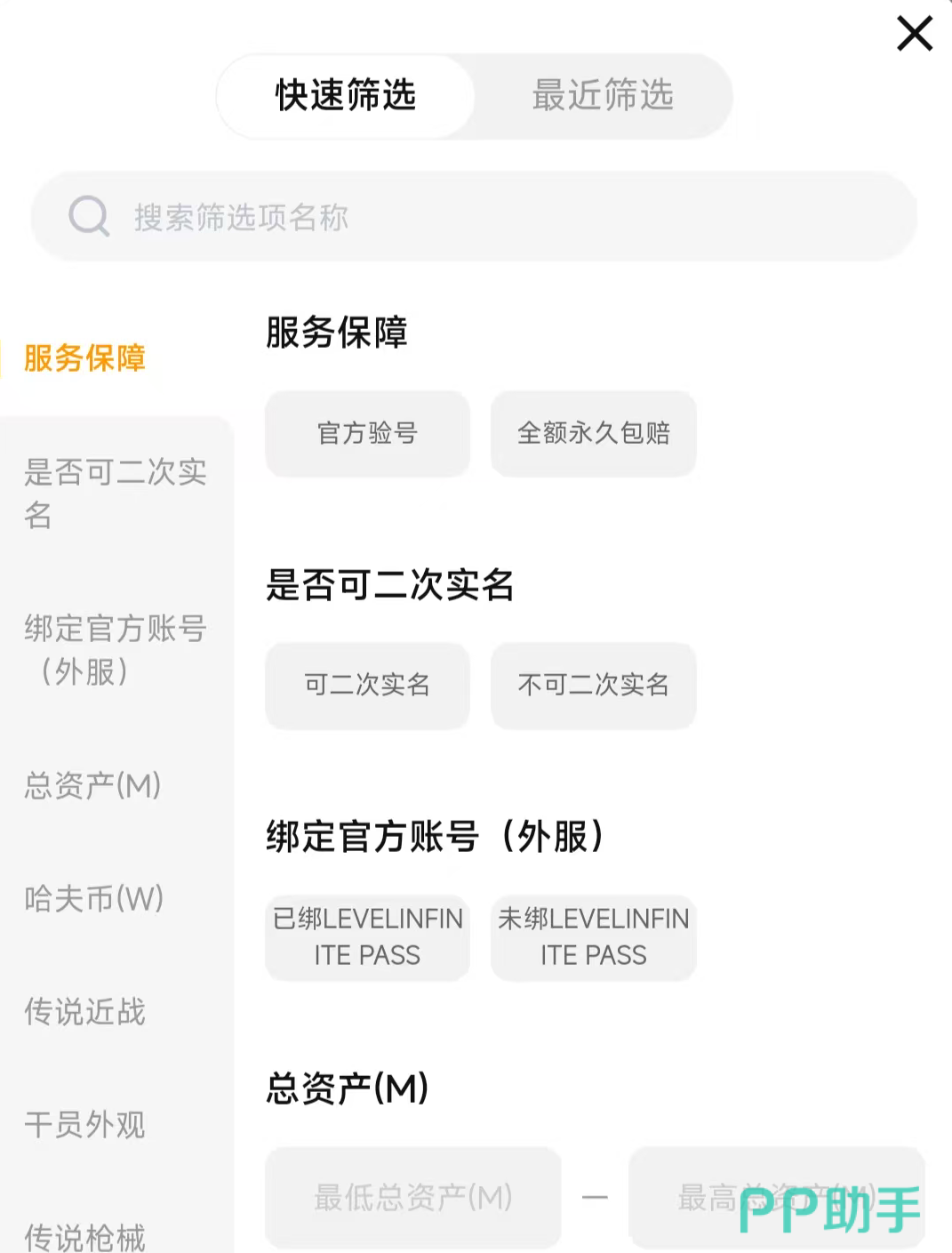
Task: Select the 官方验号 filter chip
Action: click(367, 433)
